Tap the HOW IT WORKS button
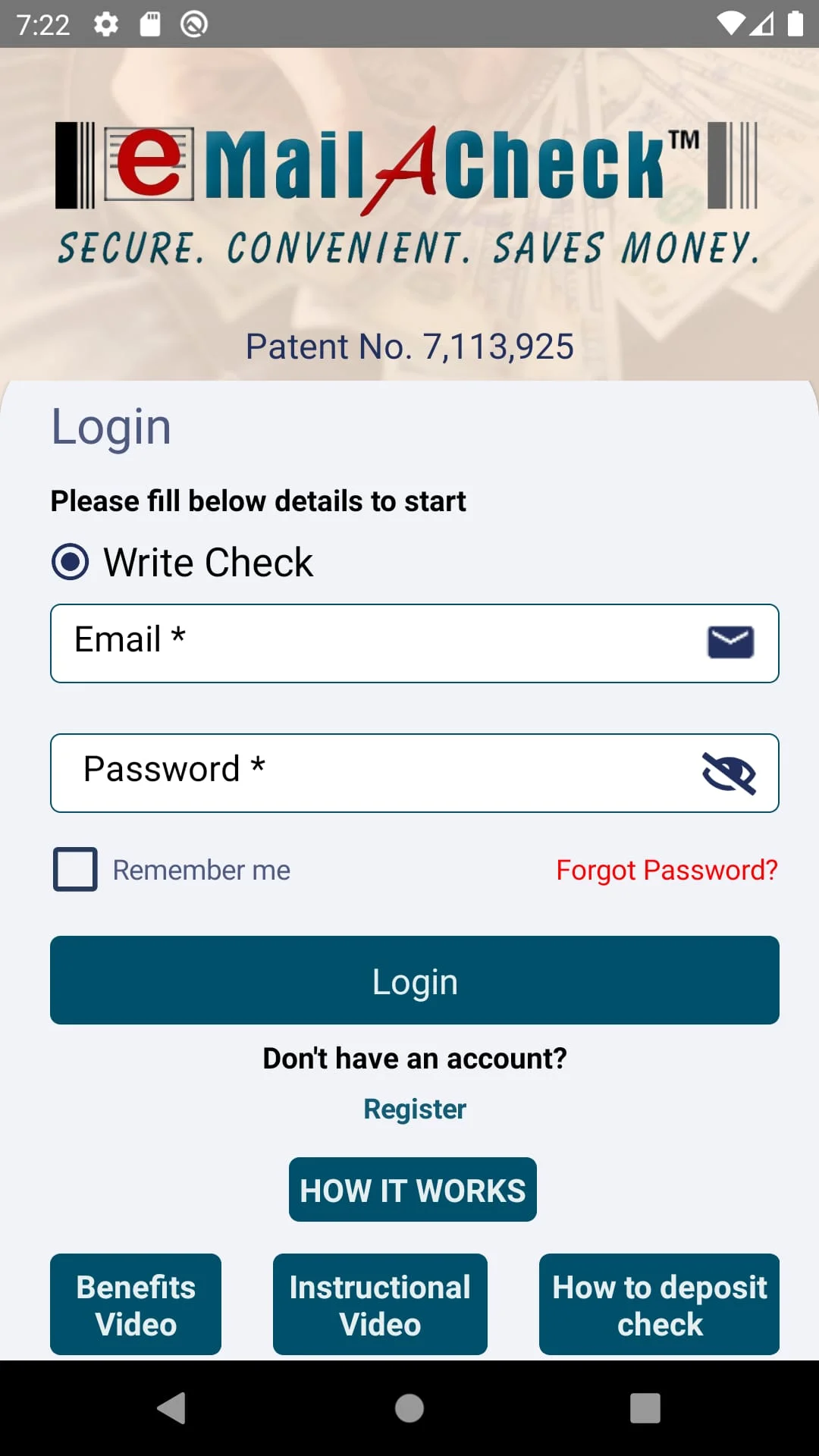The width and height of the screenshot is (819, 1456). [x=413, y=1189]
